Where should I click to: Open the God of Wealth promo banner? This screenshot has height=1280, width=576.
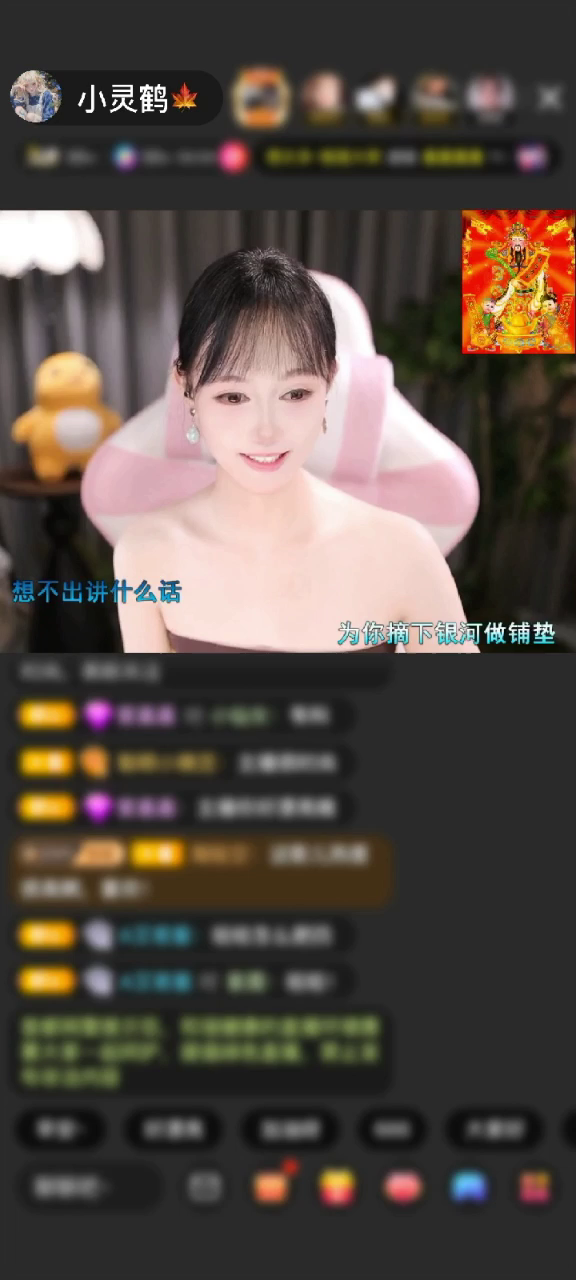point(518,281)
